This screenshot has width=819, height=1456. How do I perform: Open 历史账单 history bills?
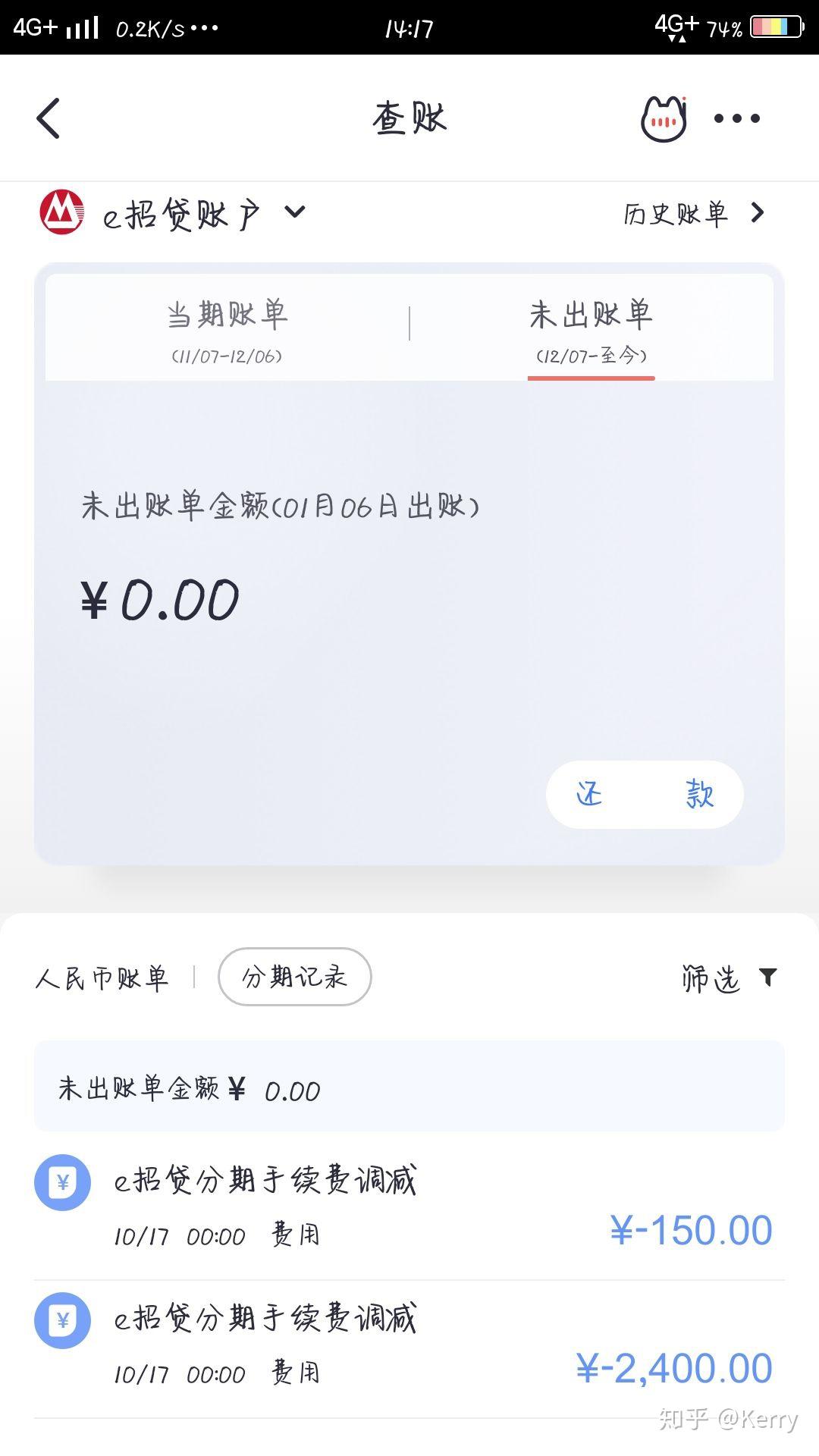coord(692,214)
